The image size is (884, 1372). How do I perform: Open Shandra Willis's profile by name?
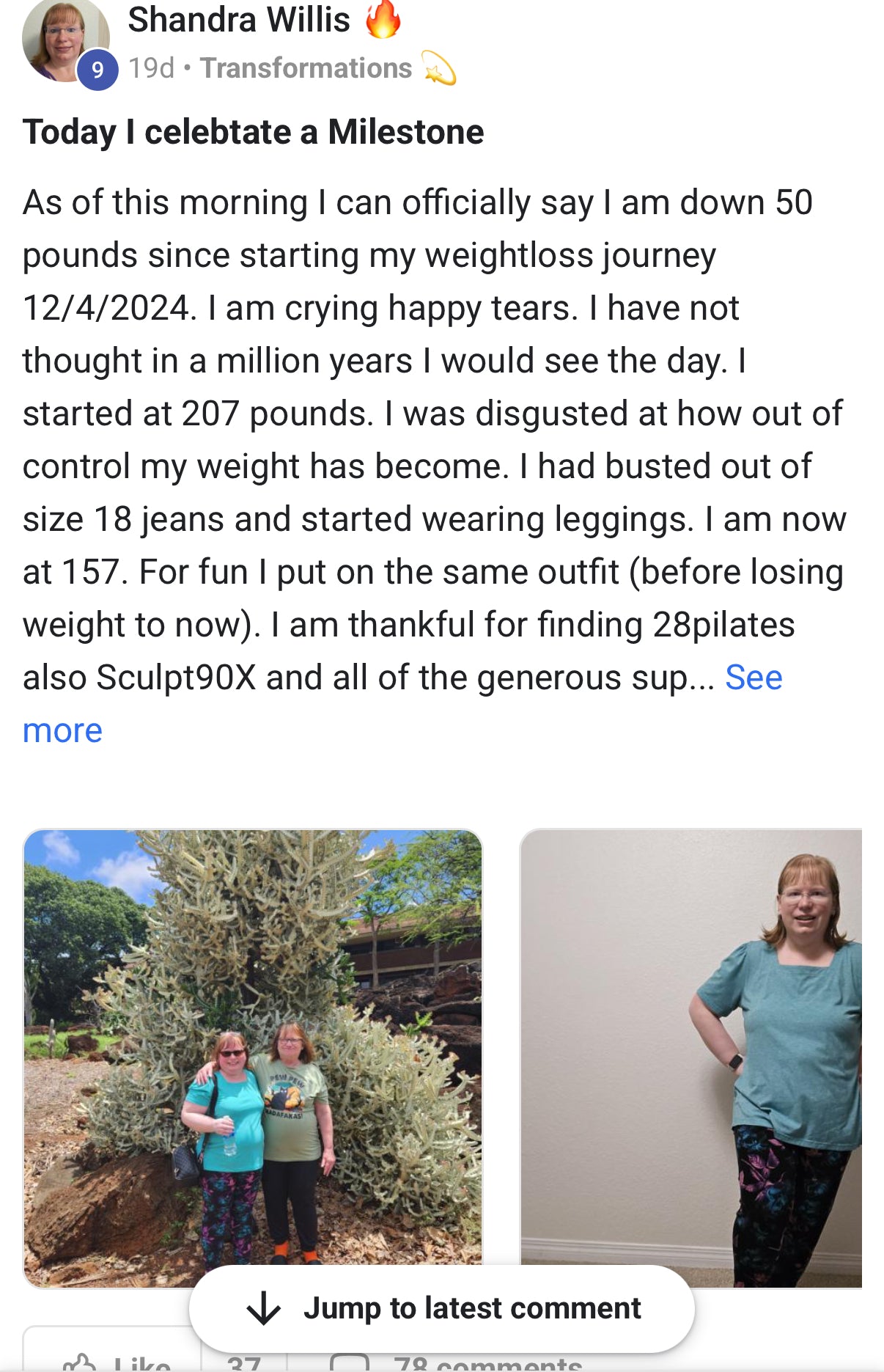[x=239, y=20]
